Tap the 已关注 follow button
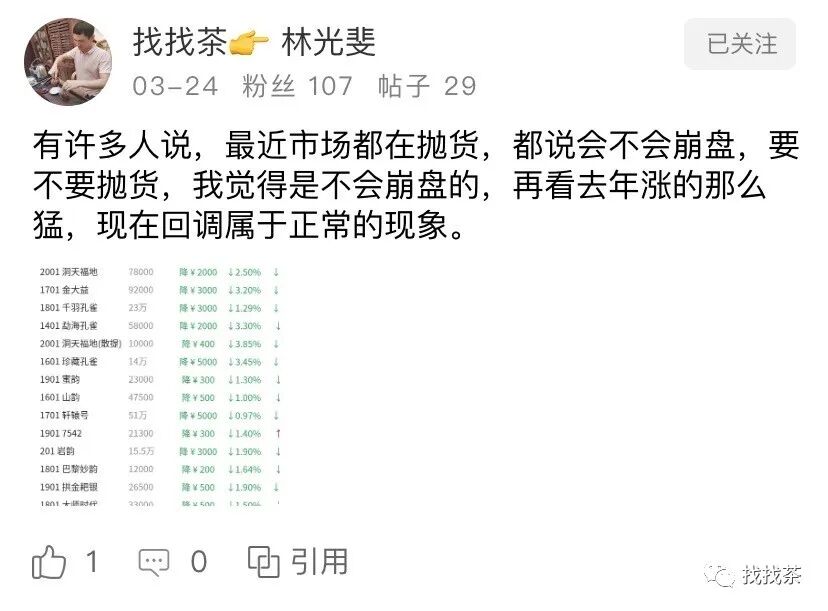This screenshot has width=828, height=611. (x=740, y=44)
